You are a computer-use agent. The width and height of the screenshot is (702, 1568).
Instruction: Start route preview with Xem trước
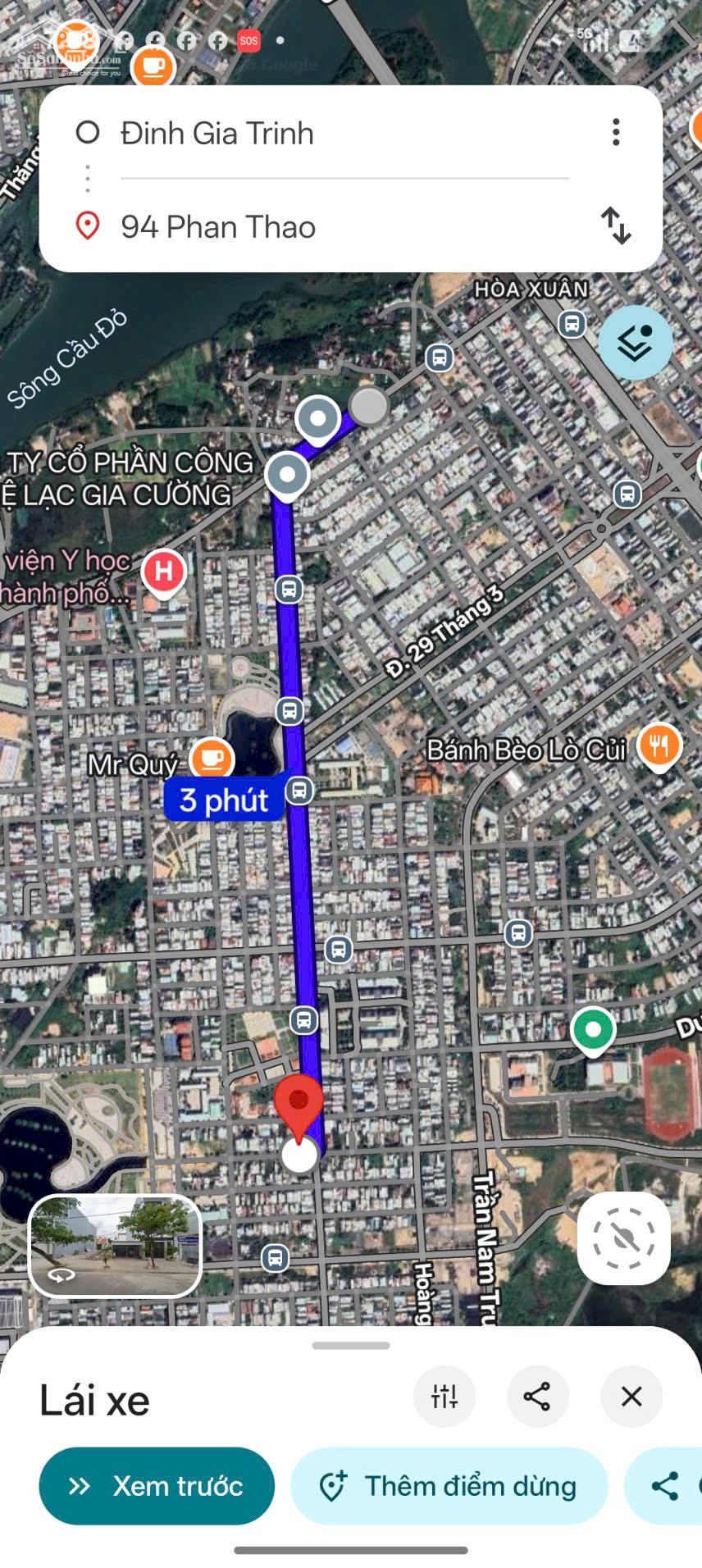tap(157, 1485)
